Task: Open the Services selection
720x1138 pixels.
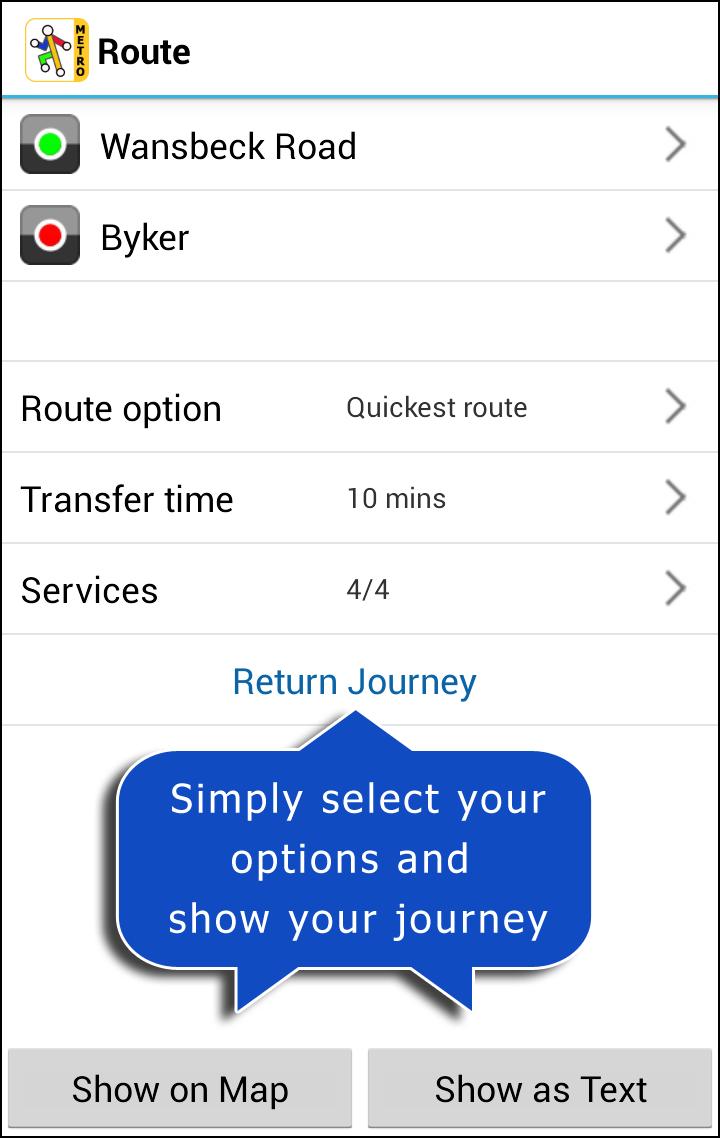Action: (358, 589)
